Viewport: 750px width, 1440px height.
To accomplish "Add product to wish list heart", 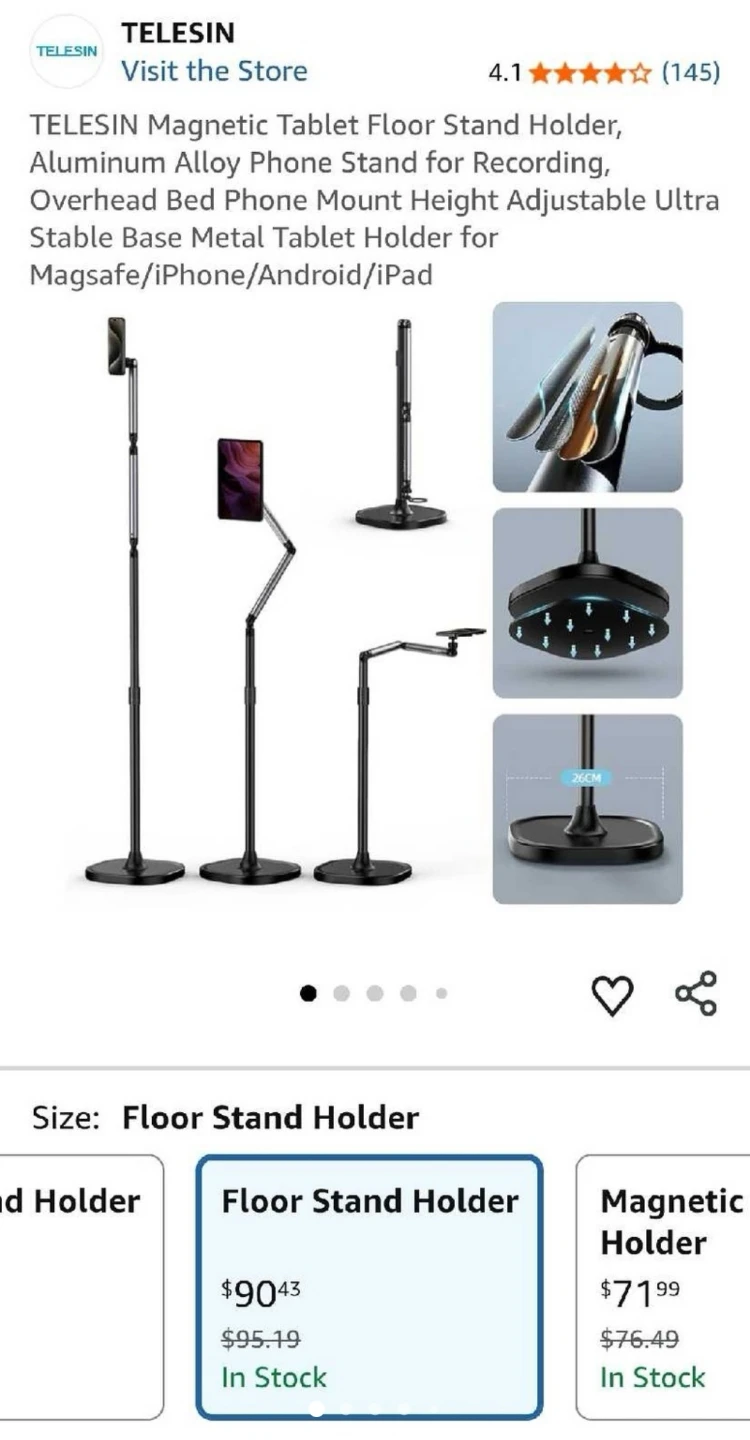I will pos(612,995).
